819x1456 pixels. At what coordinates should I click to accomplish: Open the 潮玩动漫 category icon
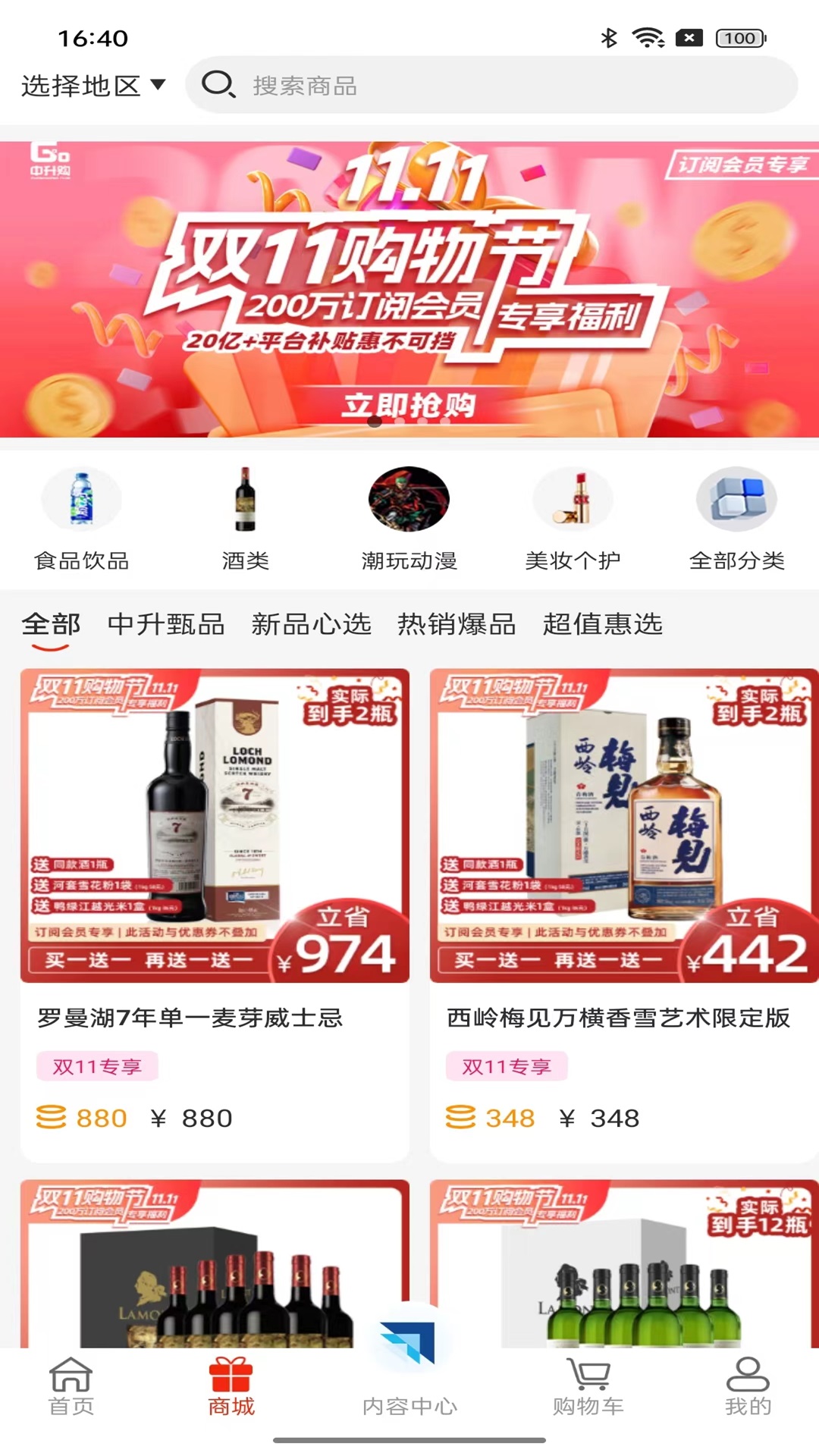point(409,499)
